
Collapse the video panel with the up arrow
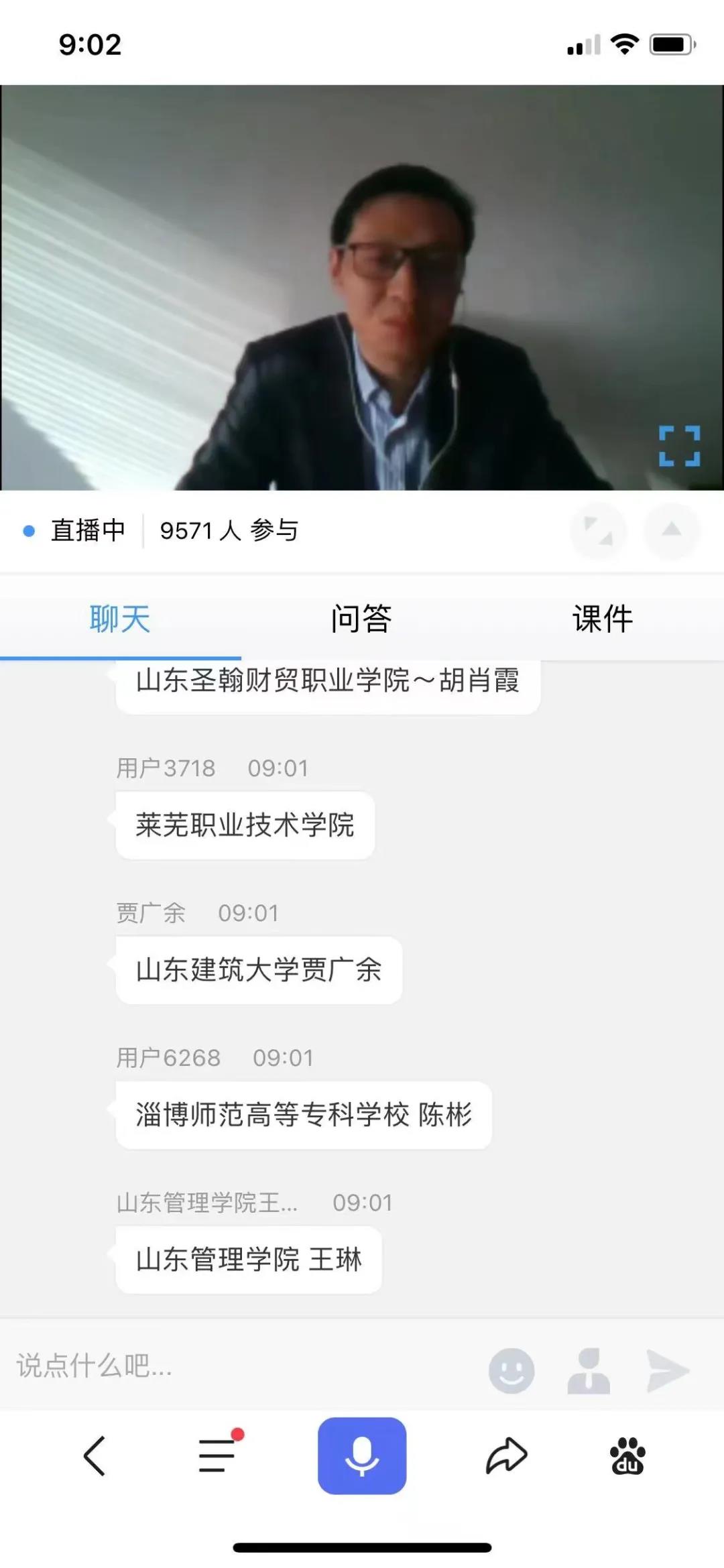671,530
